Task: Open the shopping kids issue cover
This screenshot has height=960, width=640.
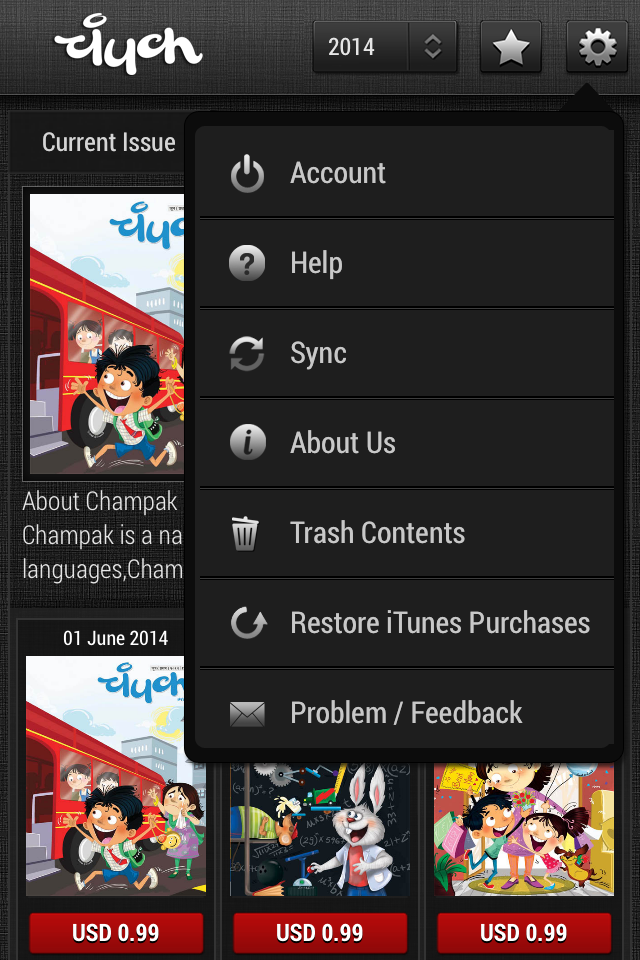Action: point(524,830)
